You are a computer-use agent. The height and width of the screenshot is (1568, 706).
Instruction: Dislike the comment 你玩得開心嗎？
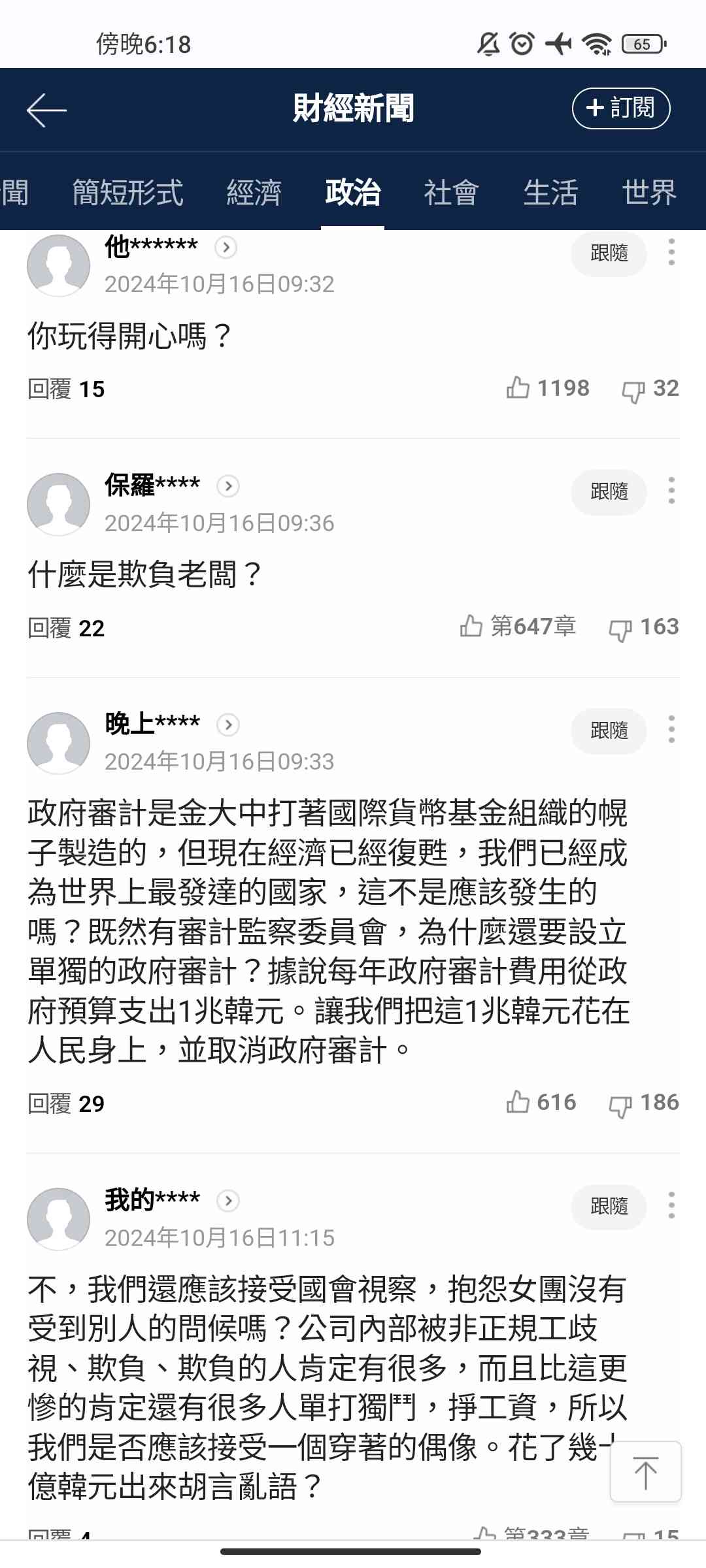click(x=633, y=391)
